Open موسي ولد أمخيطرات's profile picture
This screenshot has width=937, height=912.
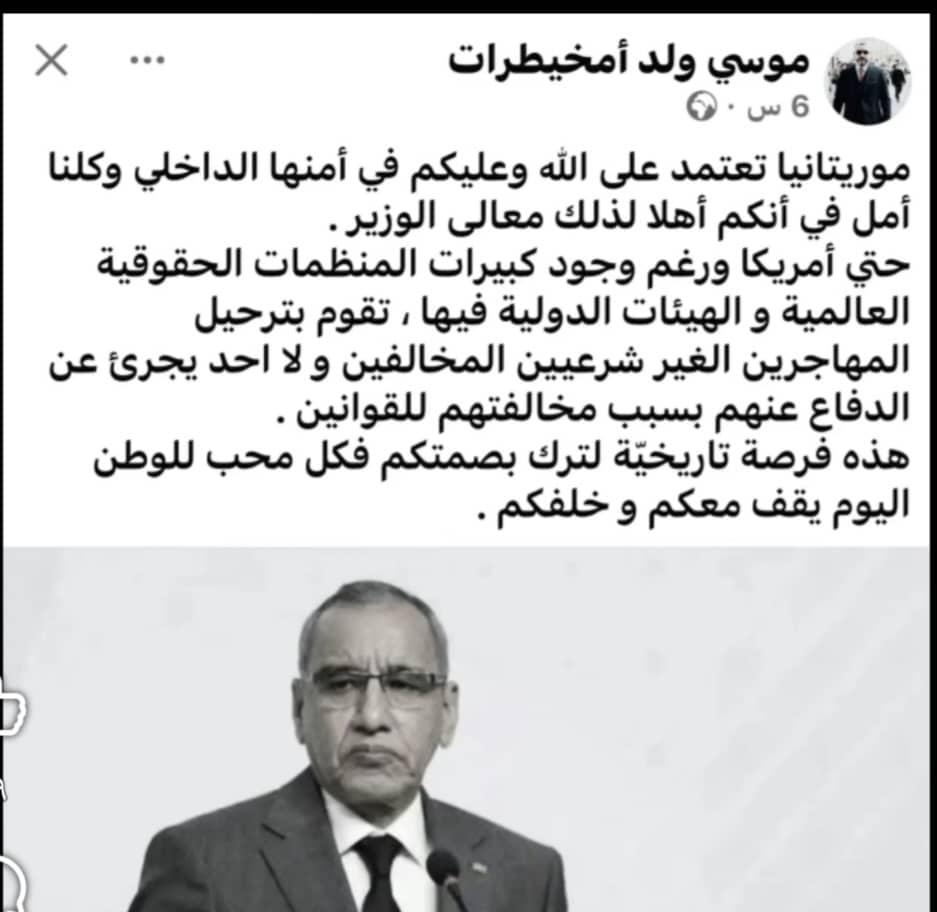pos(868,81)
